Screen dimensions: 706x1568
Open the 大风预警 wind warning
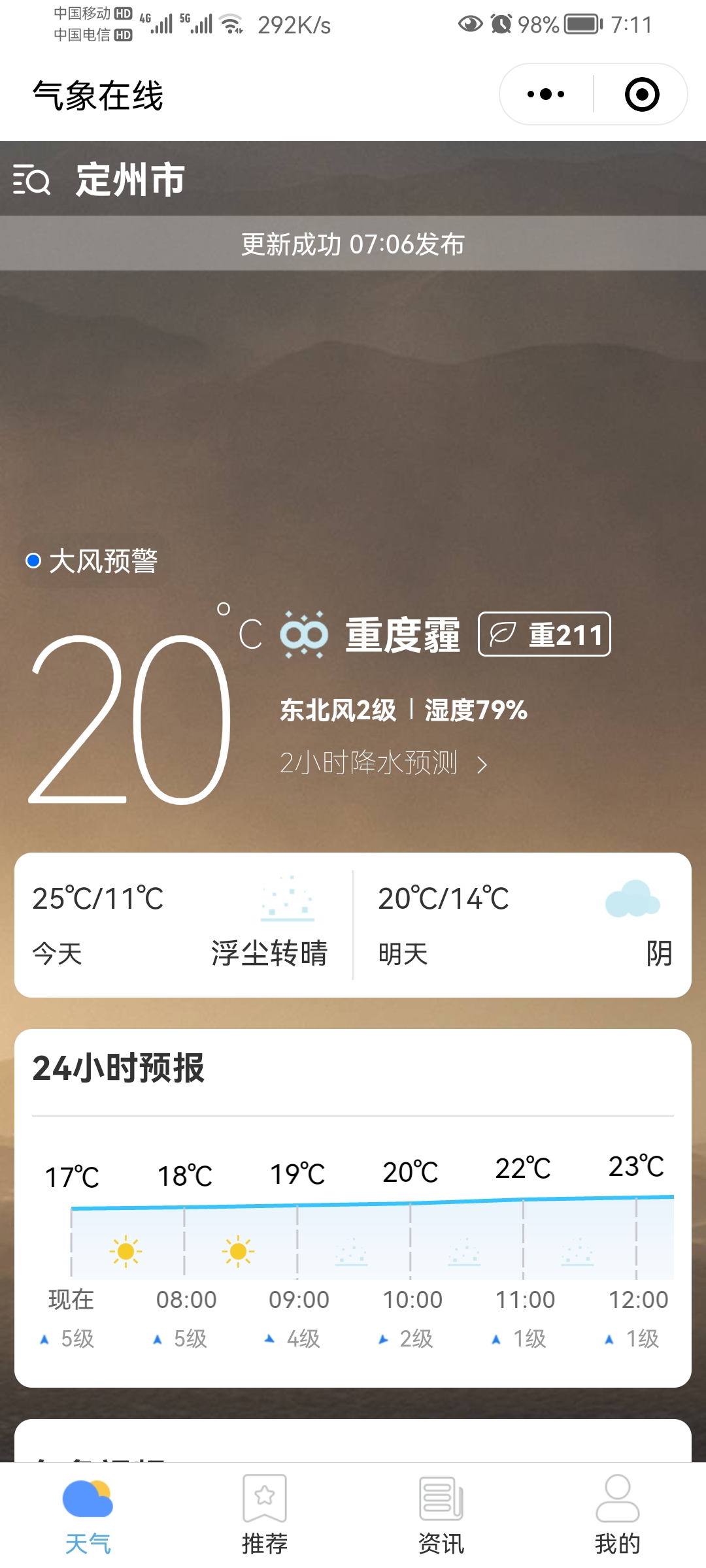click(93, 561)
